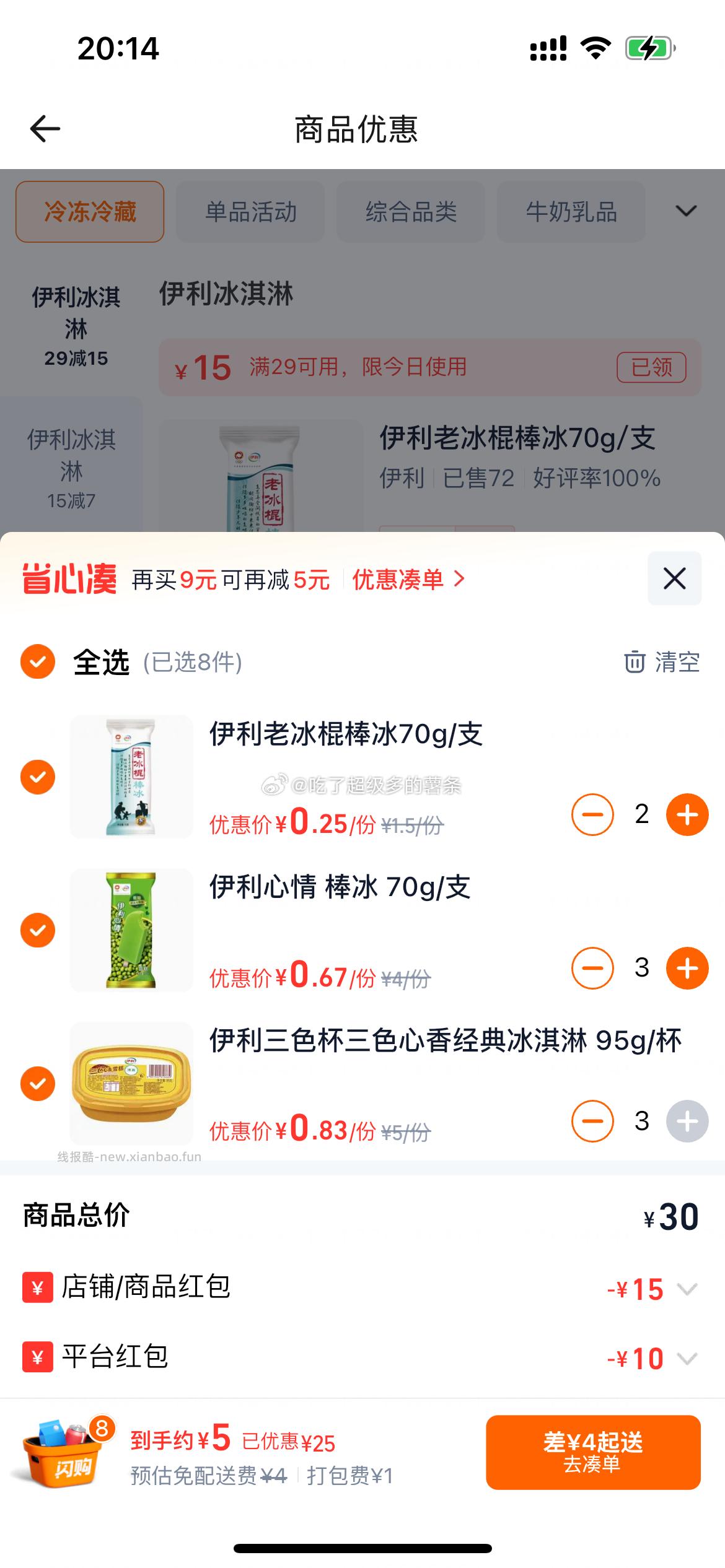Toggle the 全选 select-all checkbox
Viewport: 725px width, 1568px height.
38,662
